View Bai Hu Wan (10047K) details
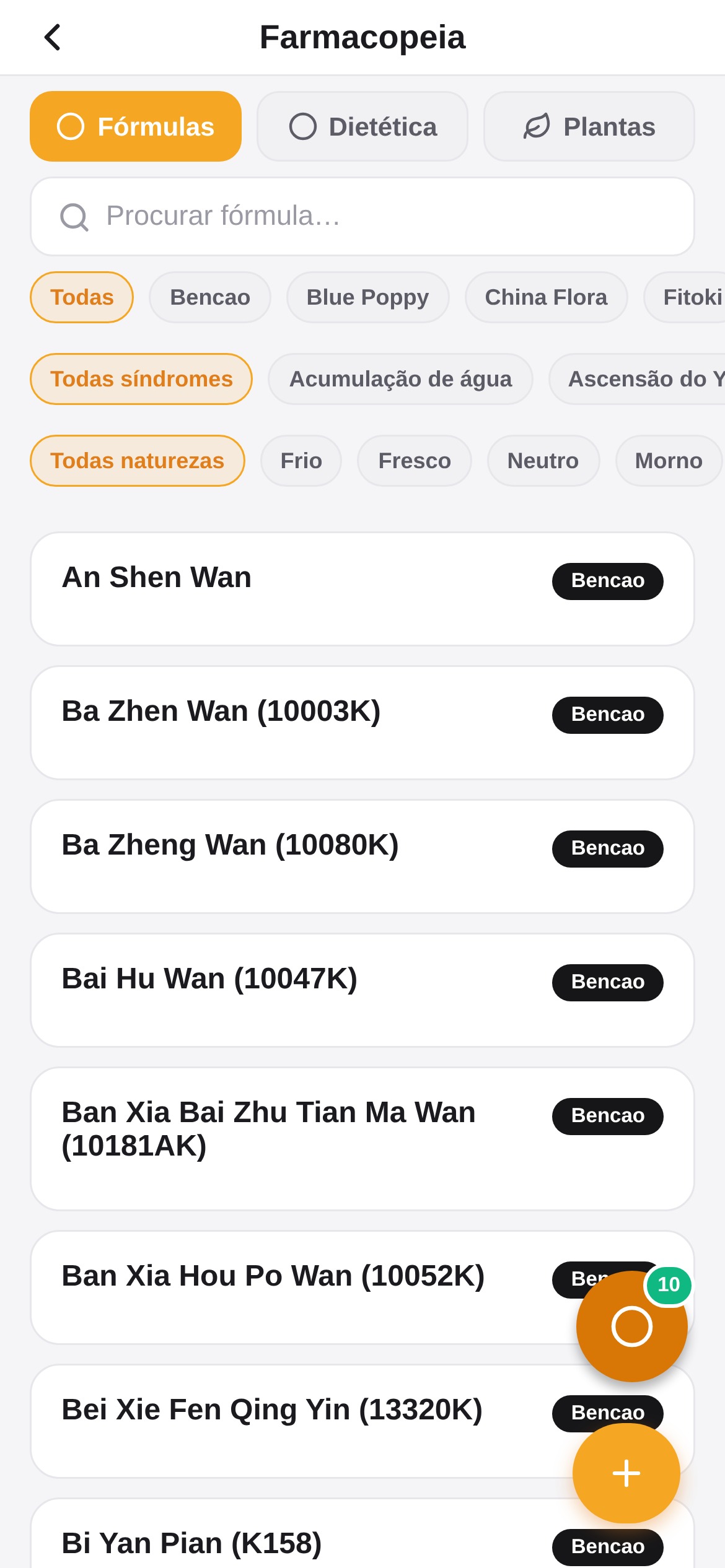 click(362, 990)
